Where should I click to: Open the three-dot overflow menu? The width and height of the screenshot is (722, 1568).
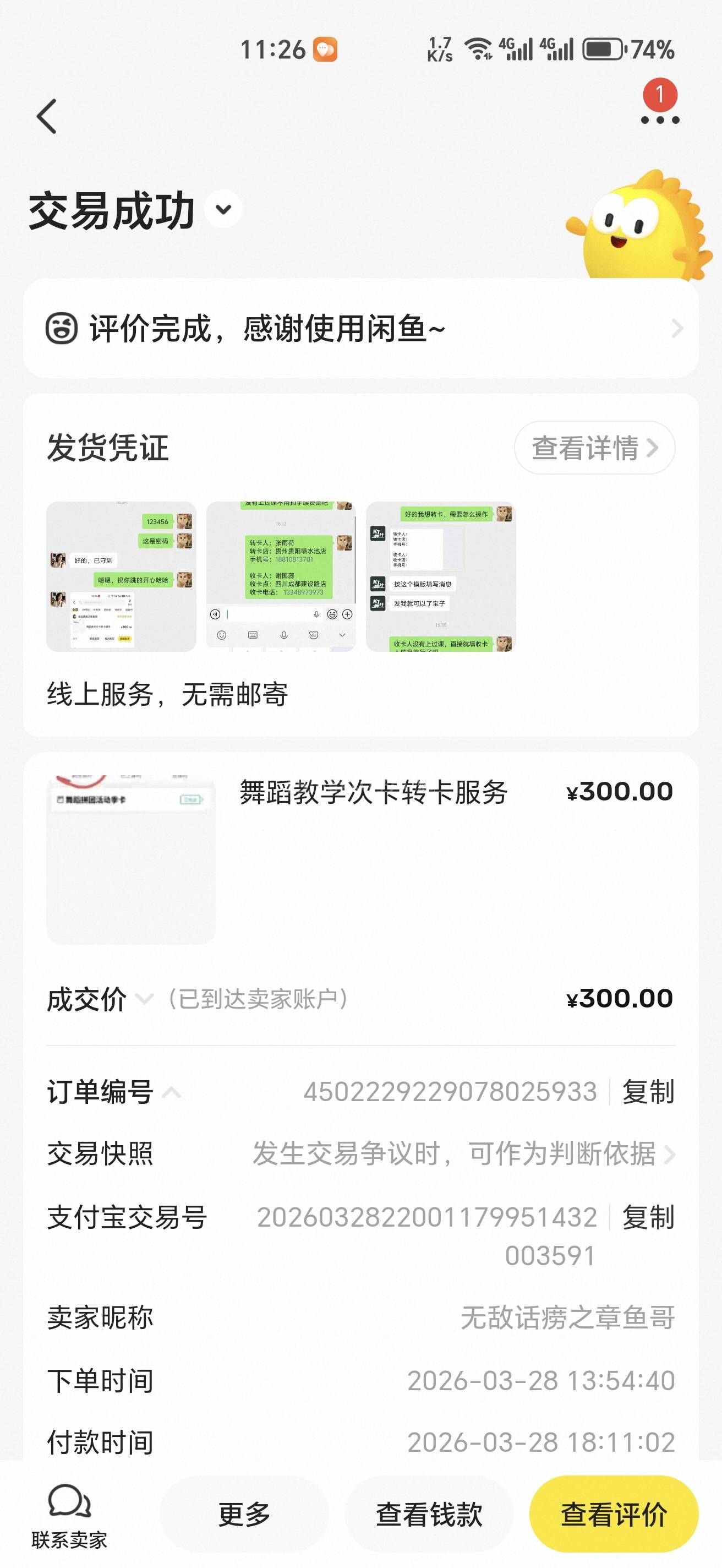point(660,119)
